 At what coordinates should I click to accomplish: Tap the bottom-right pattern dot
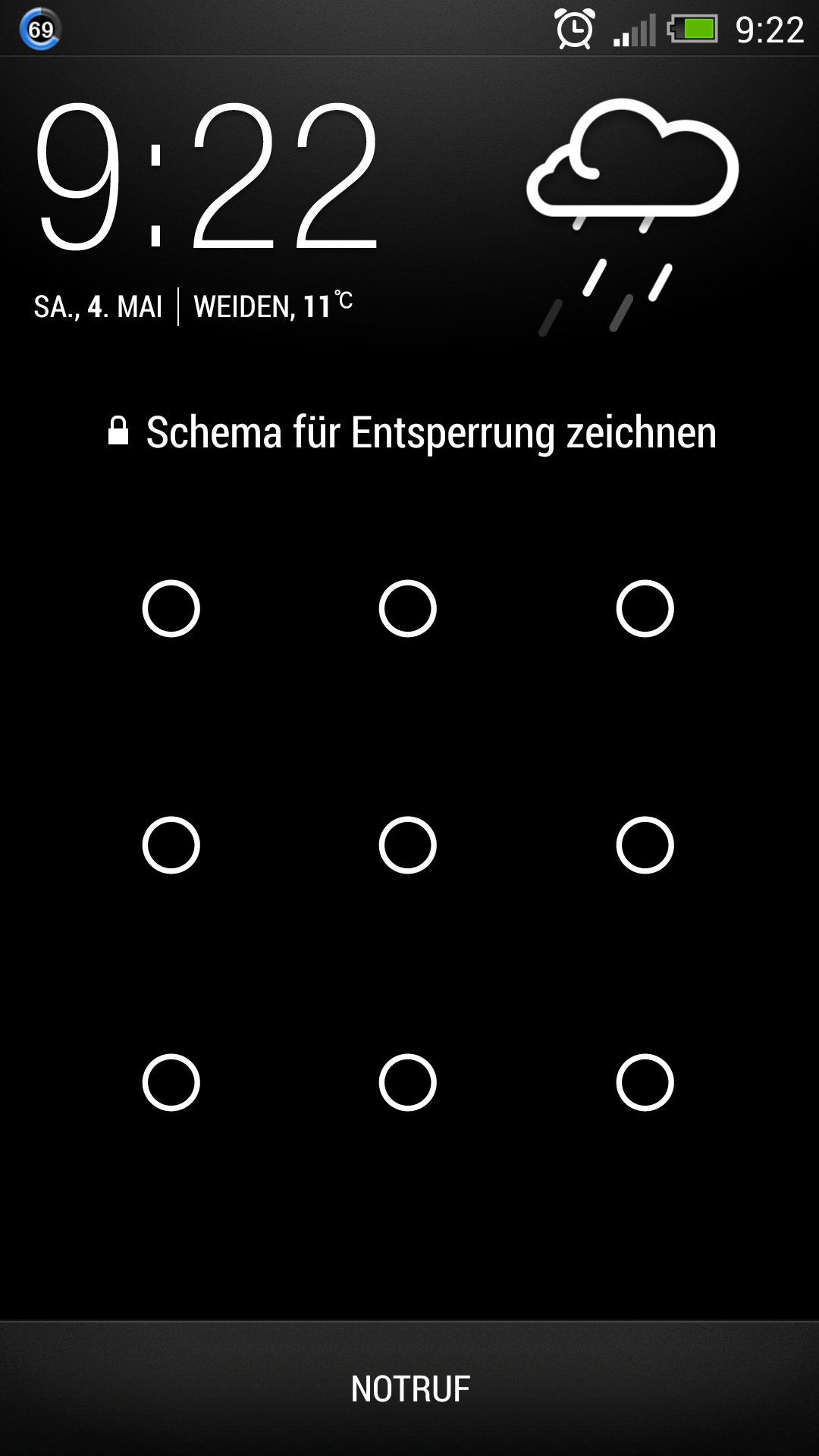point(645,1082)
